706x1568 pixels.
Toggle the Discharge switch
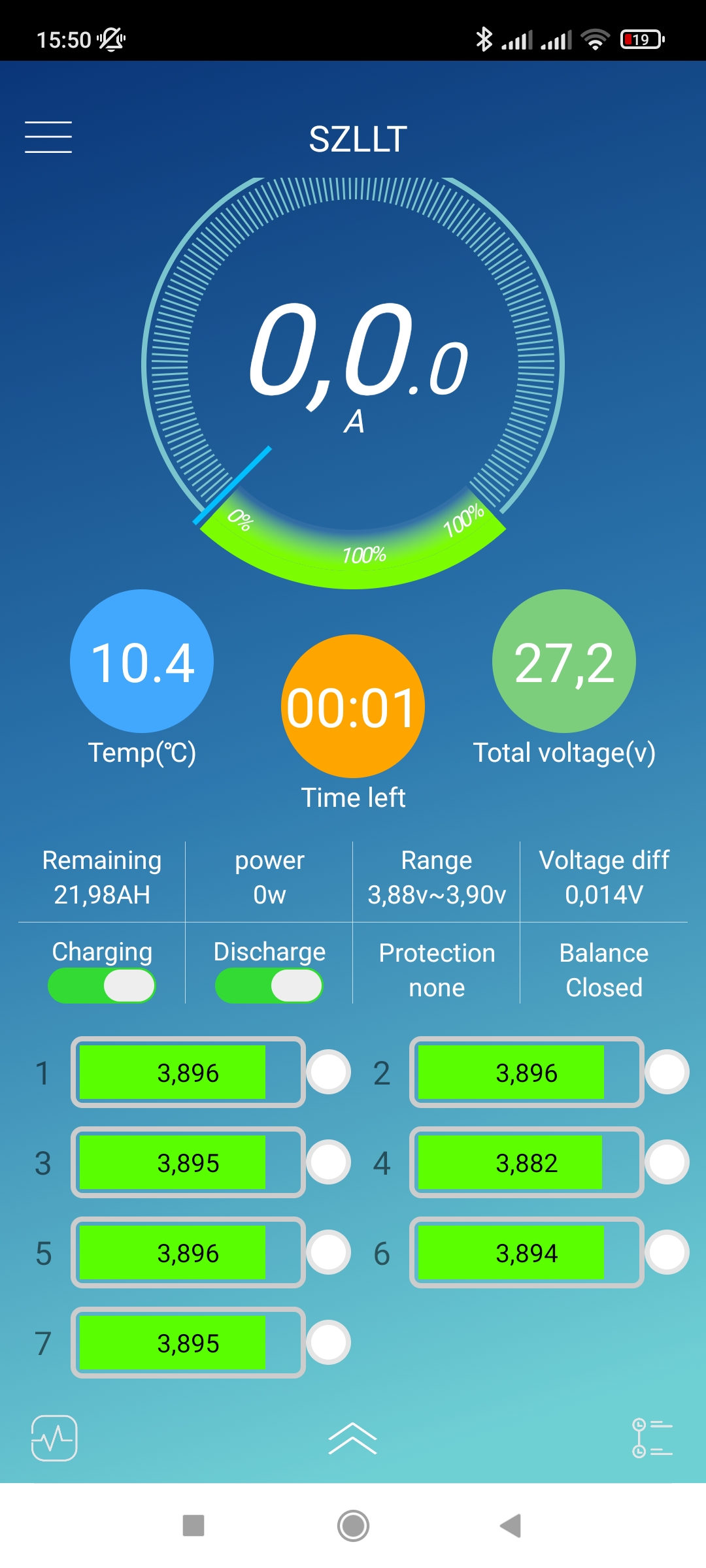(x=269, y=985)
